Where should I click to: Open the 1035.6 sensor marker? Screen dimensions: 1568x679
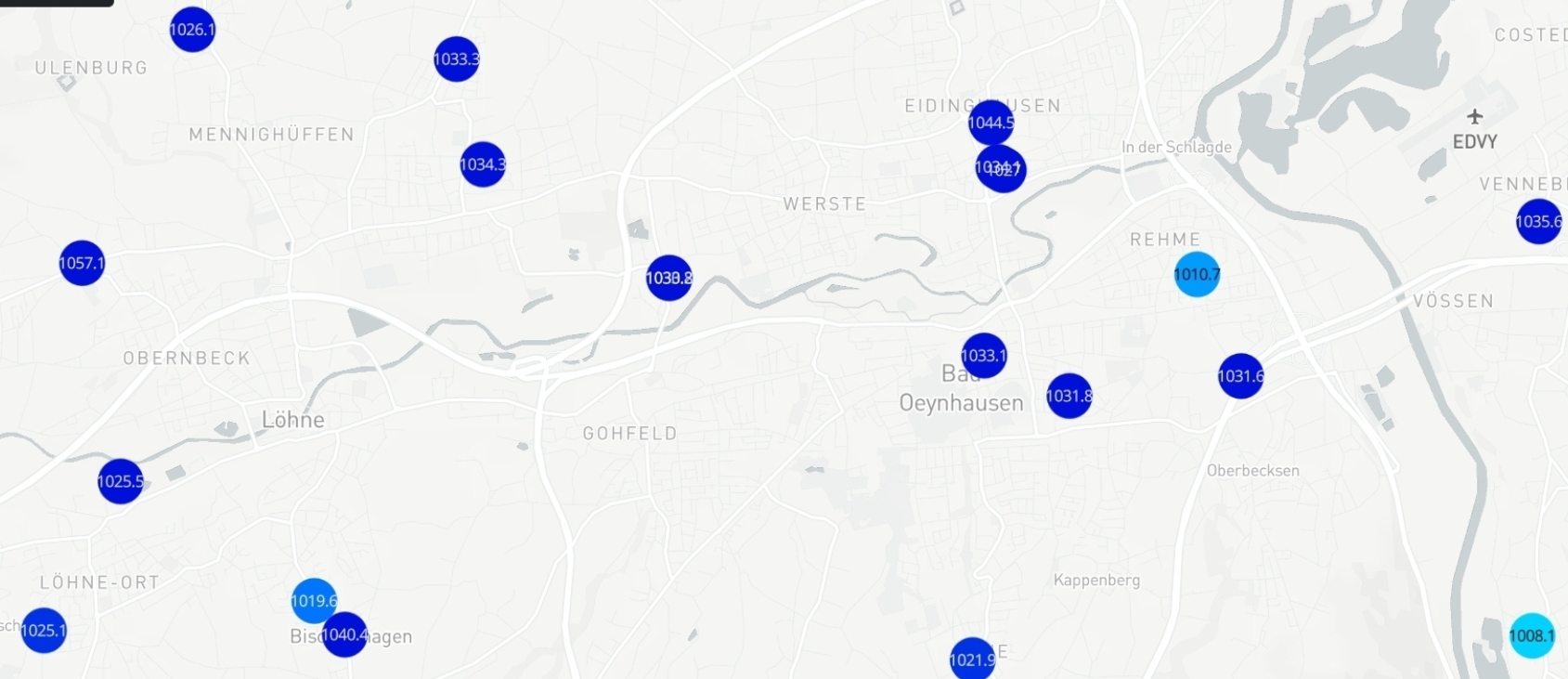coord(1538,221)
